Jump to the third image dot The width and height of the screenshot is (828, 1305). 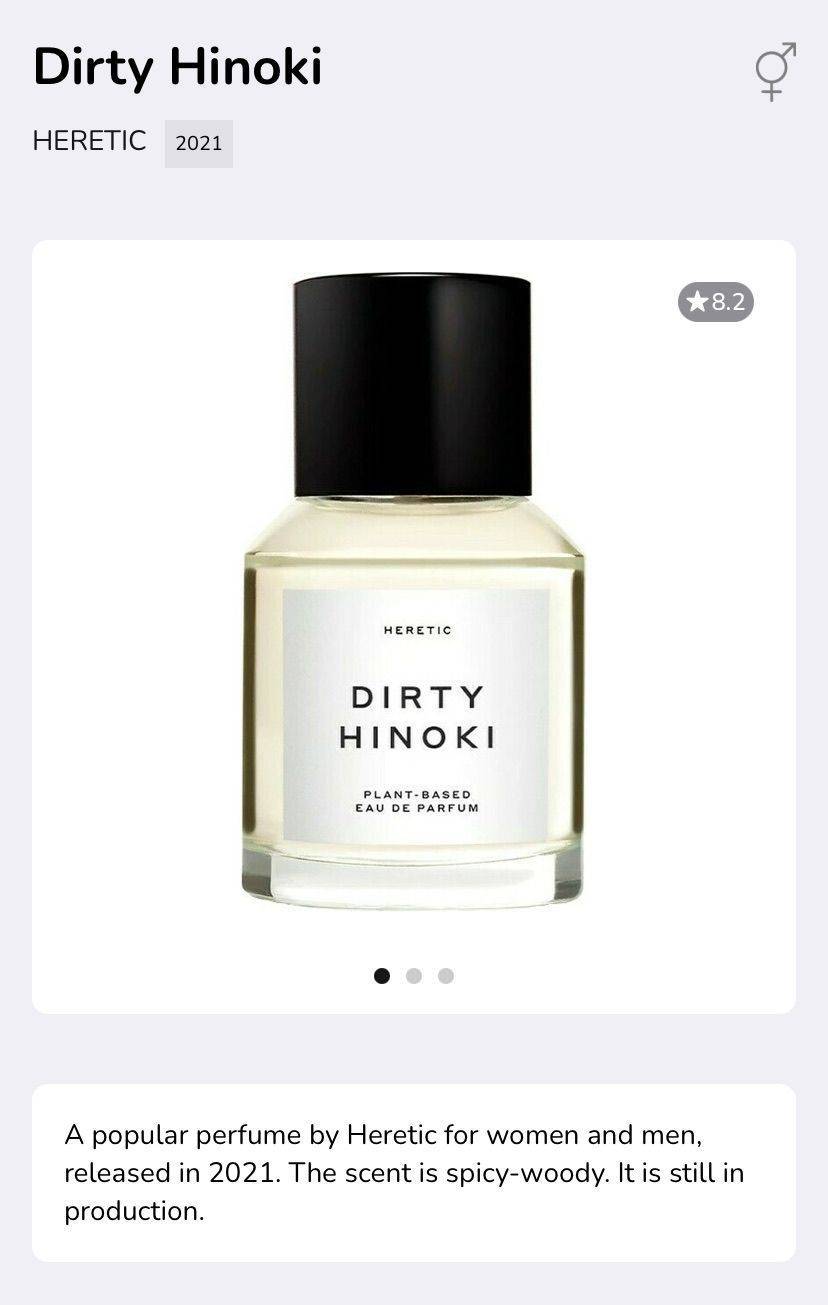(446, 976)
